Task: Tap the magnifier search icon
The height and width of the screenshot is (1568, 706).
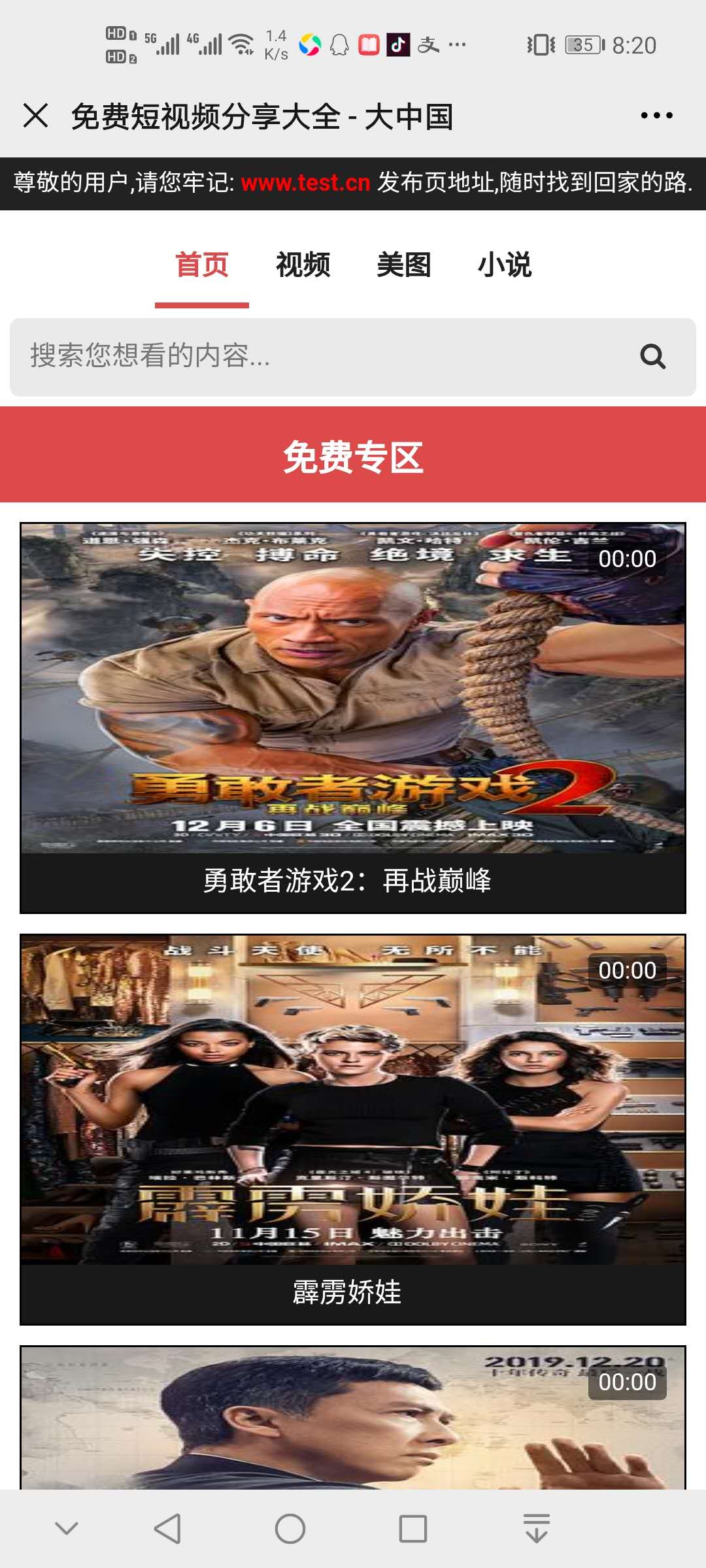Action: pyautogui.click(x=652, y=357)
